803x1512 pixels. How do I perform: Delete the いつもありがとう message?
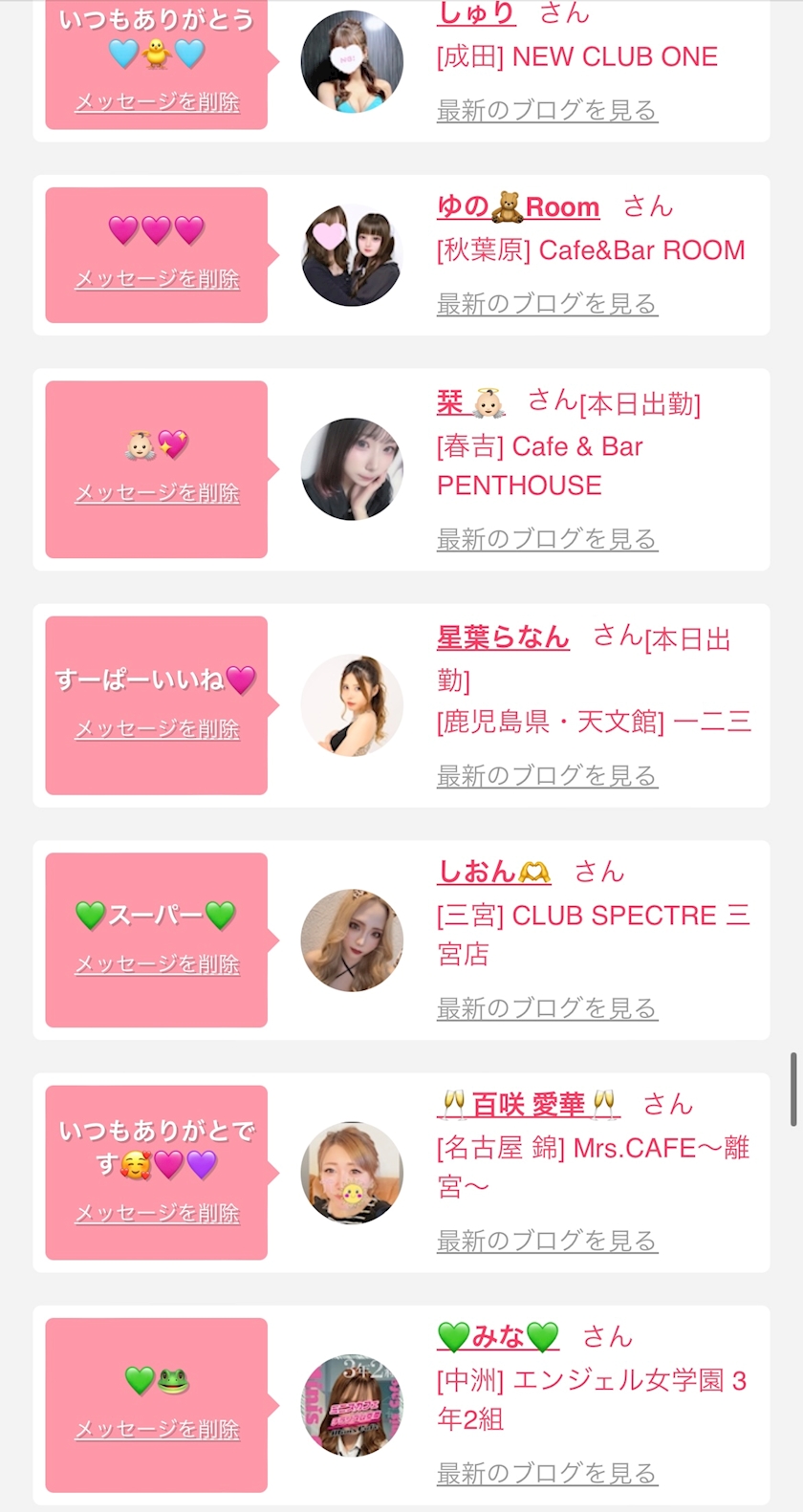(x=157, y=102)
